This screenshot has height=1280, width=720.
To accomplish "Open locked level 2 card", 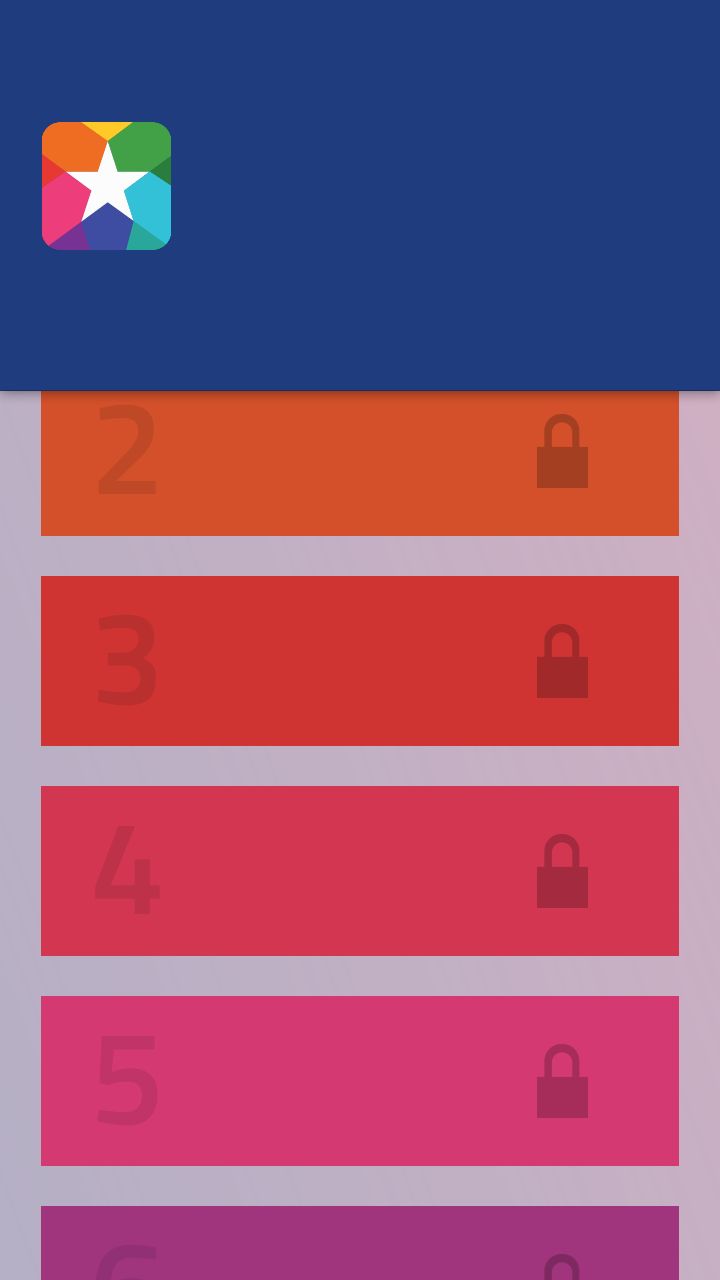I will click(x=360, y=463).
